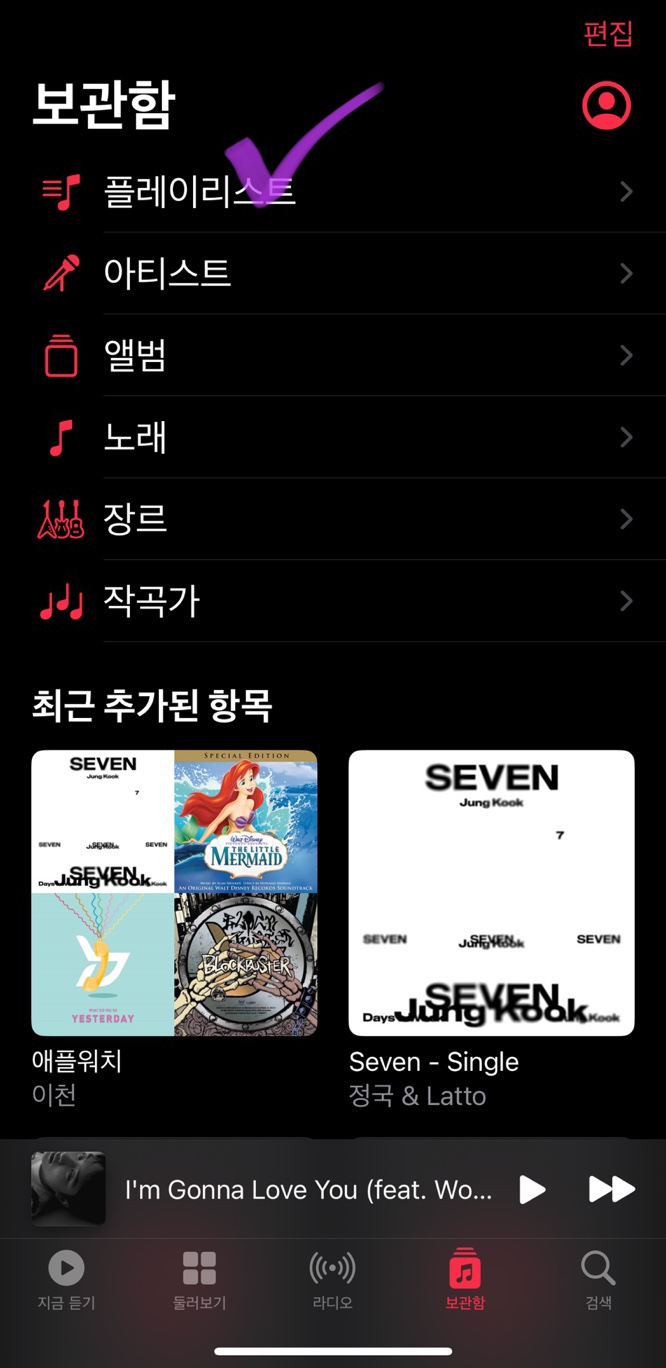
Task: Open the 장르 row
Action: tap(333, 519)
